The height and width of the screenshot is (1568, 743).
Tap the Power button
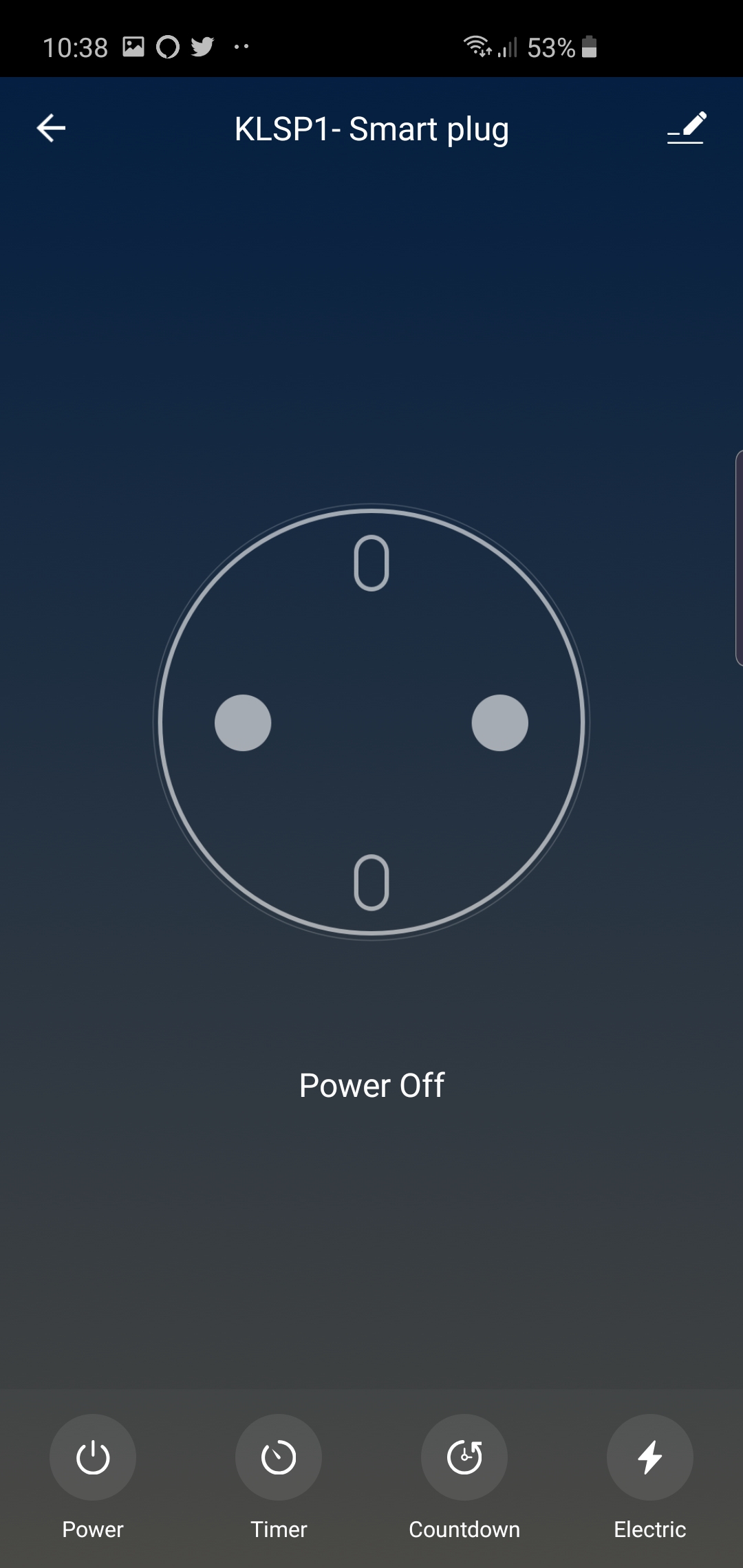pyautogui.click(x=93, y=1457)
